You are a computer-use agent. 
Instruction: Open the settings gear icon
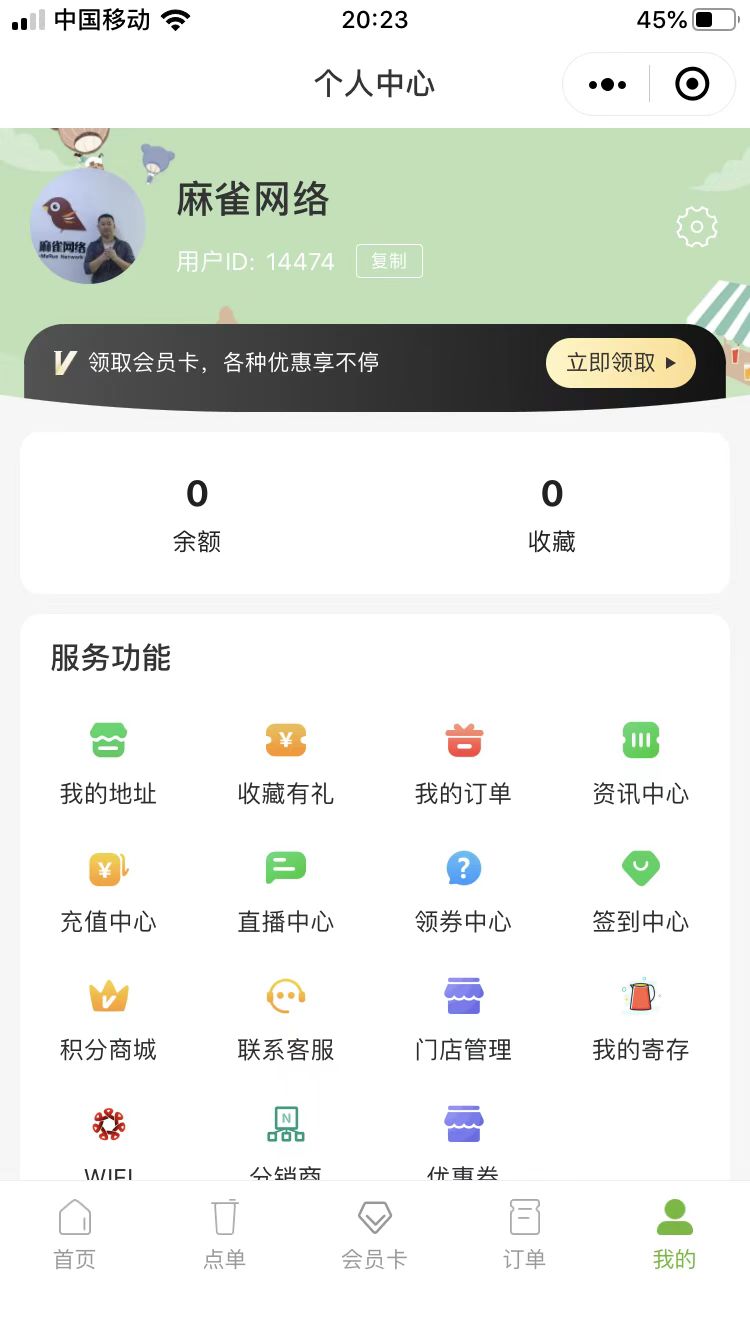[x=697, y=227]
